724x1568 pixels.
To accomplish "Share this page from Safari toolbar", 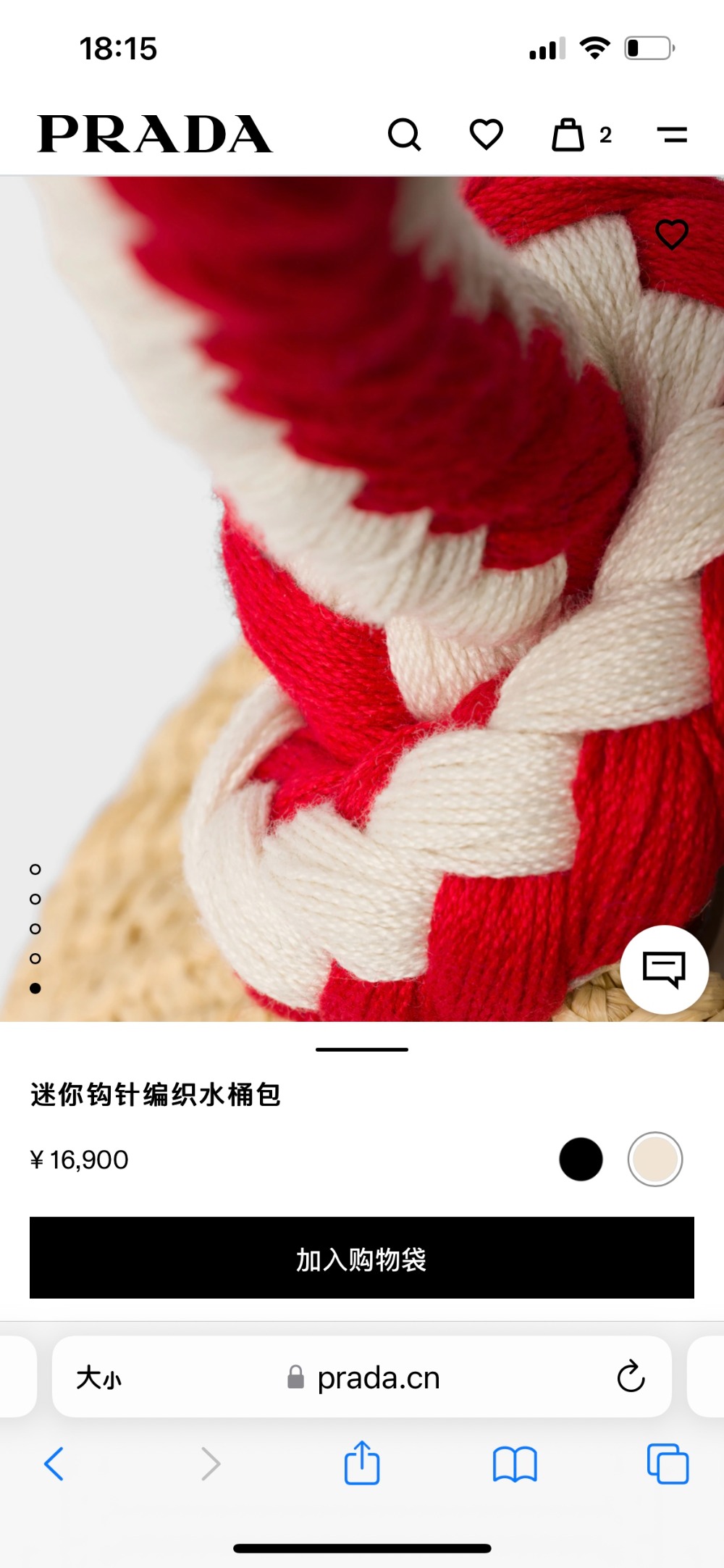I will [362, 1464].
